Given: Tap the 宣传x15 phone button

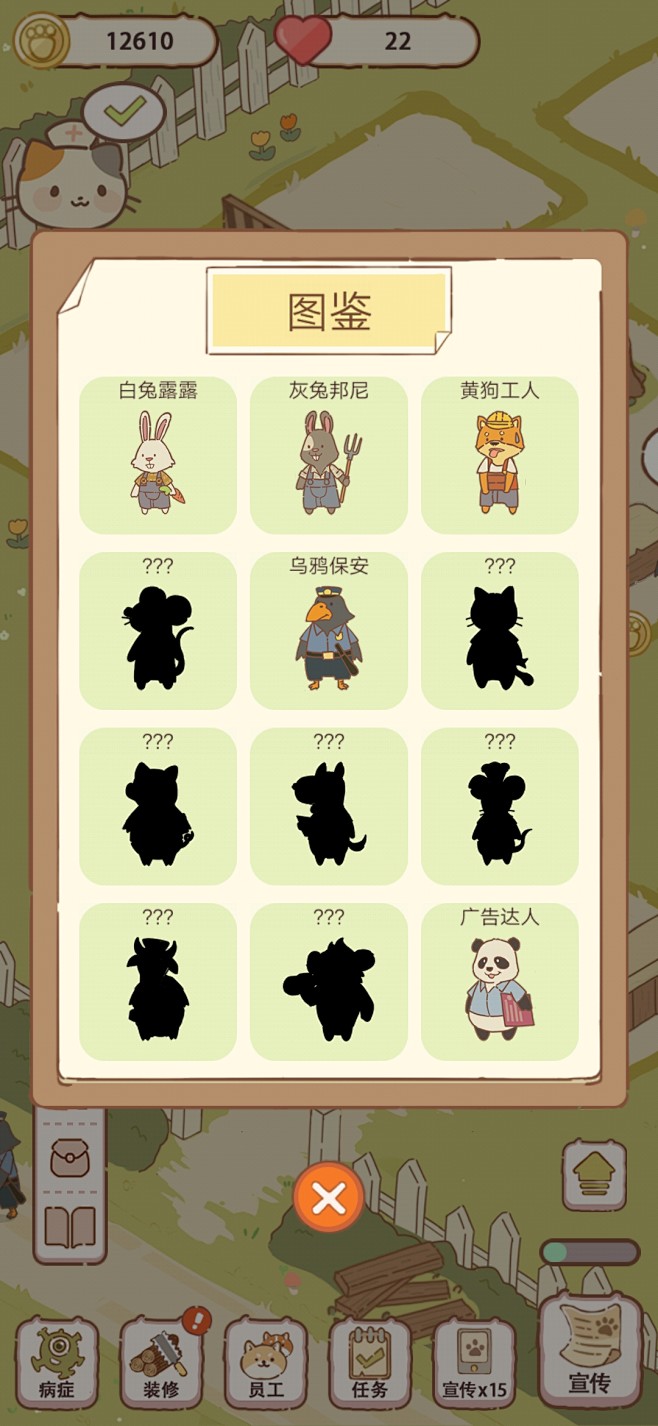Looking at the screenshot, I should click(474, 1362).
